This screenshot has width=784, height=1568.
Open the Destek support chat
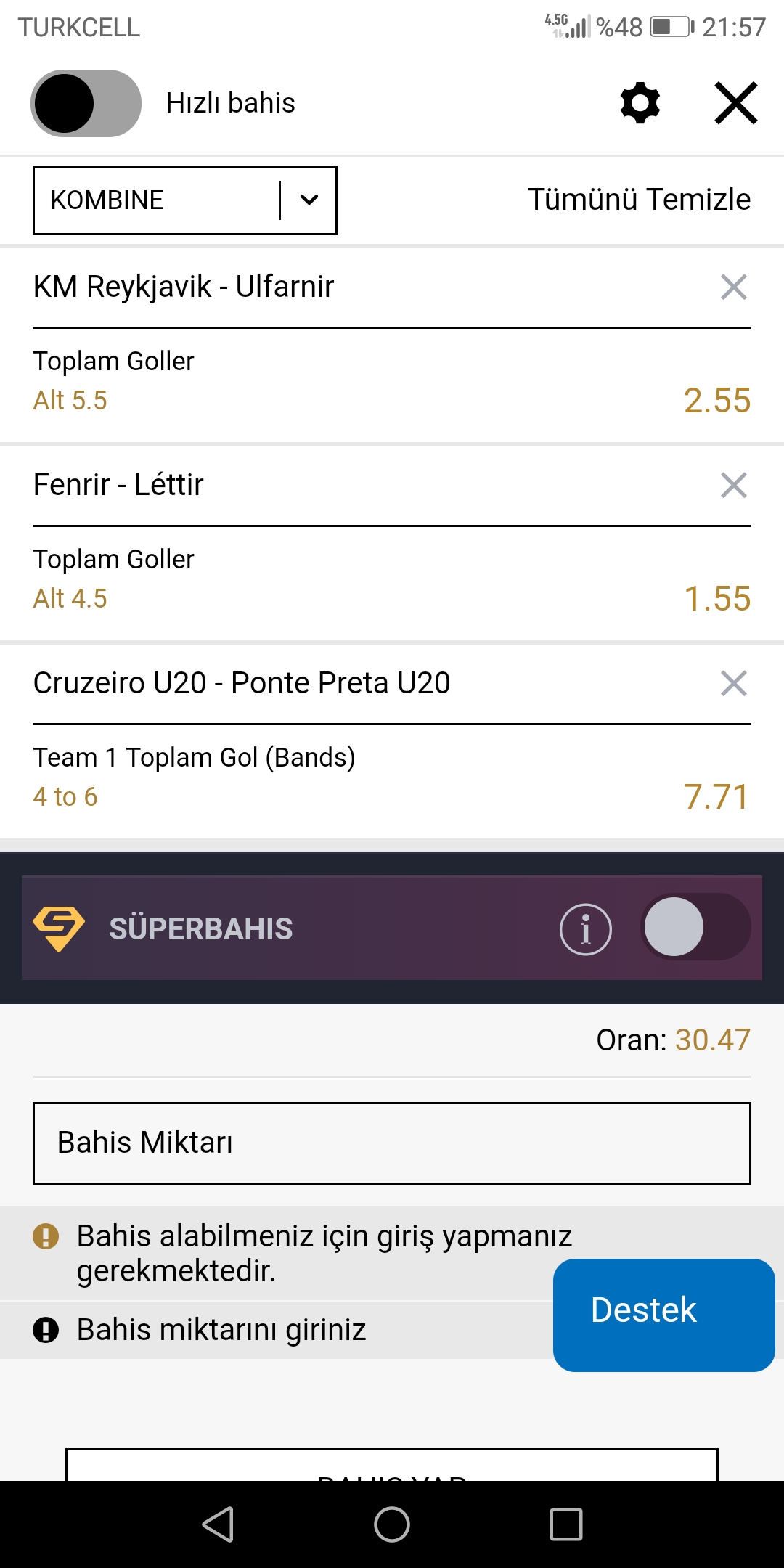coord(664,1315)
